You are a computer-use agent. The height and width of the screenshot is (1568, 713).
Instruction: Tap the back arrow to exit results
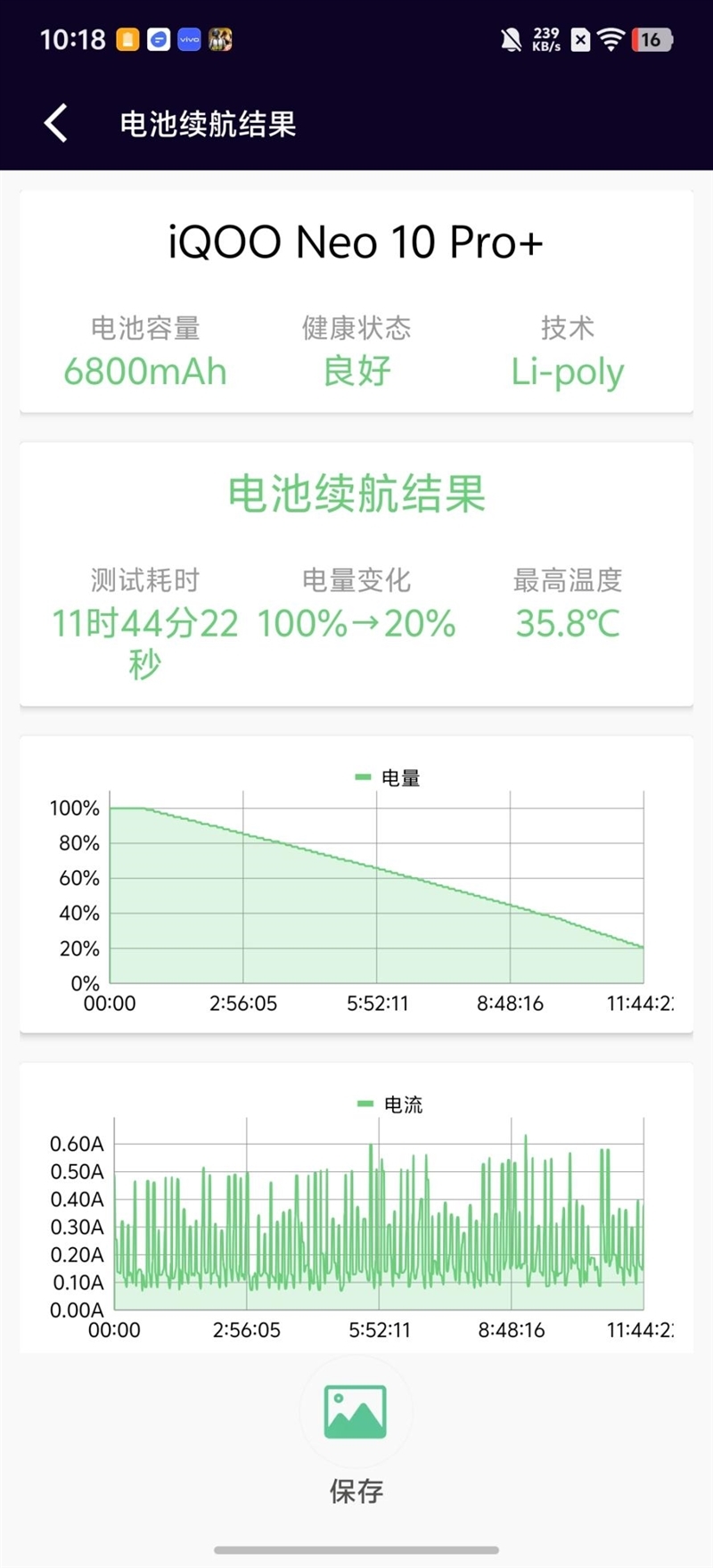coord(54,122)
